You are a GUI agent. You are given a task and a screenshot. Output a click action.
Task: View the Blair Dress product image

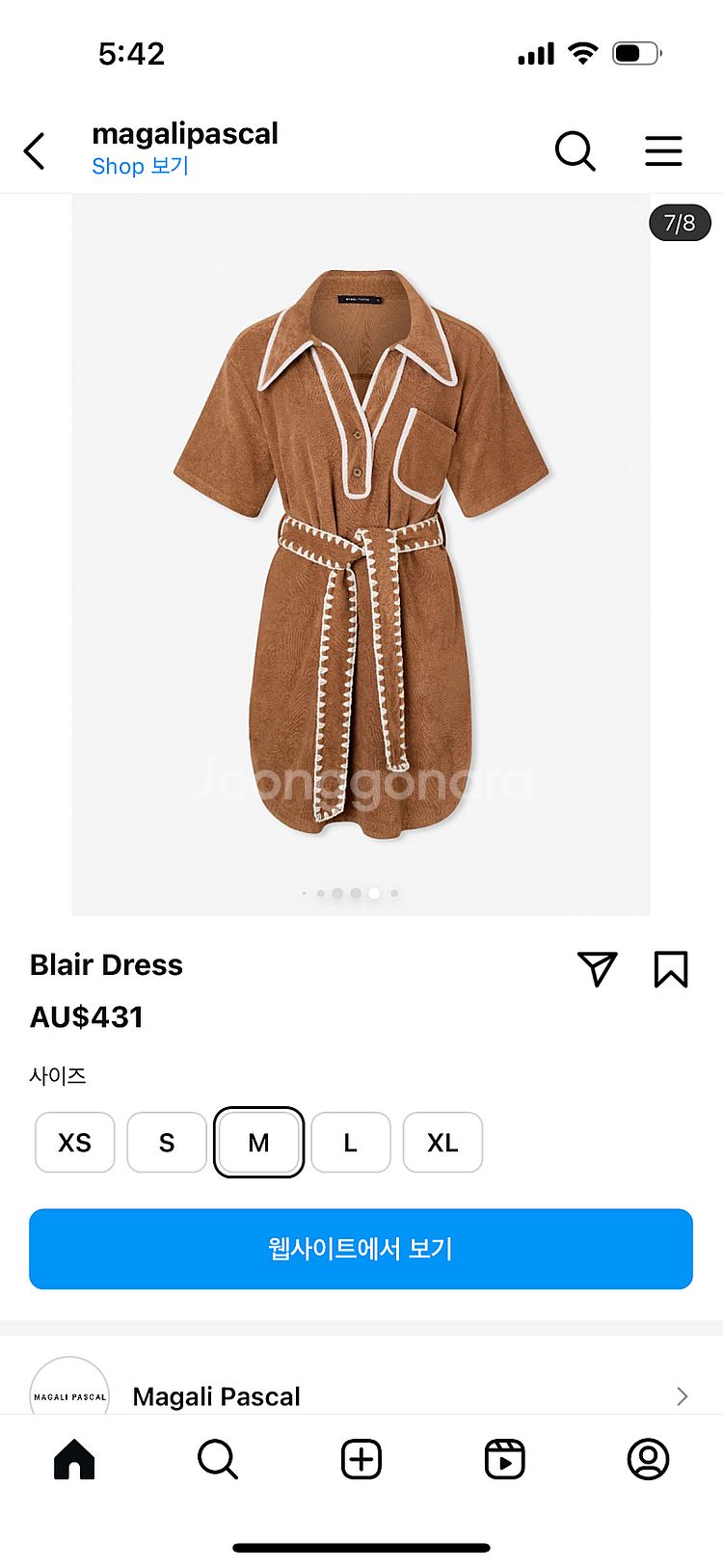(x=361, y=554)
